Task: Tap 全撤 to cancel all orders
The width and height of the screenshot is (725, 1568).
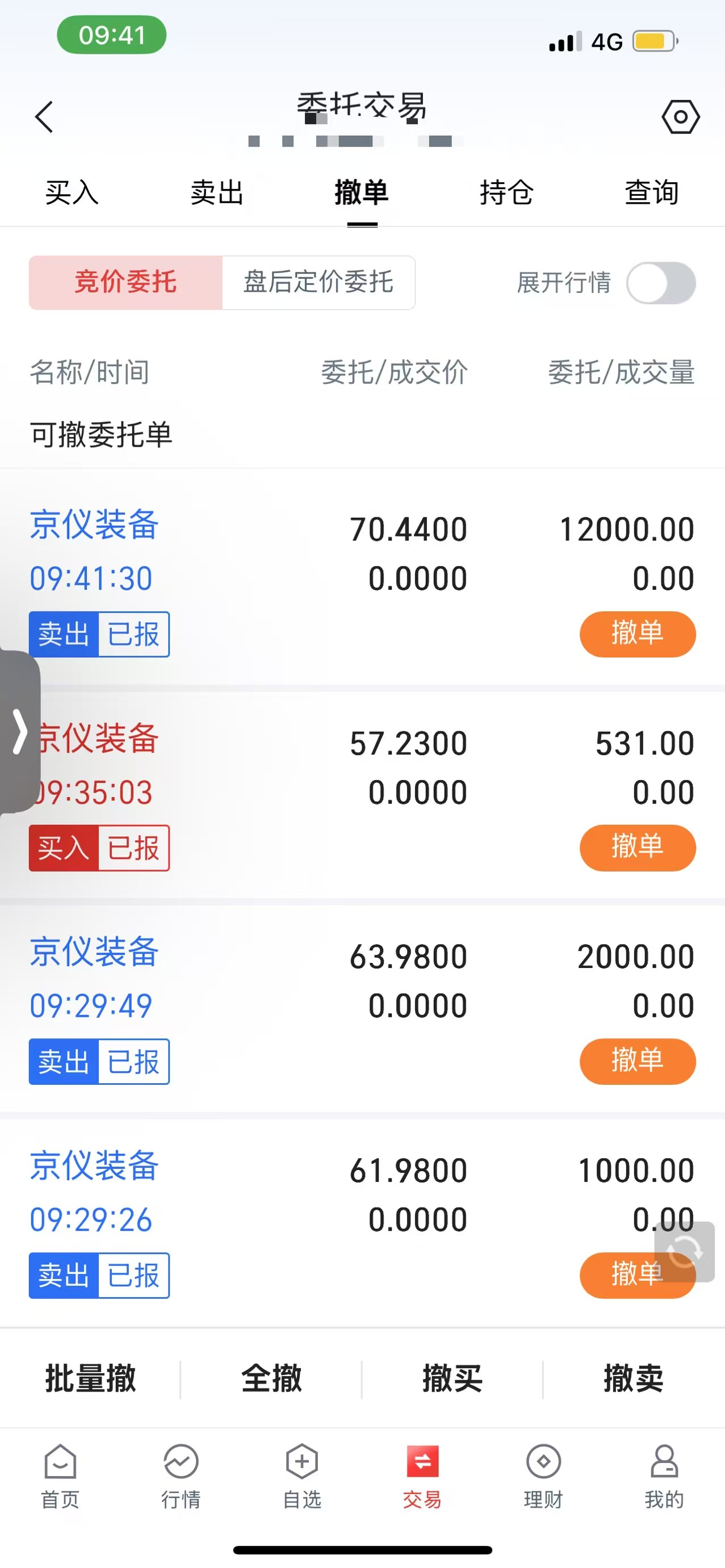Action: point(271,1379)
